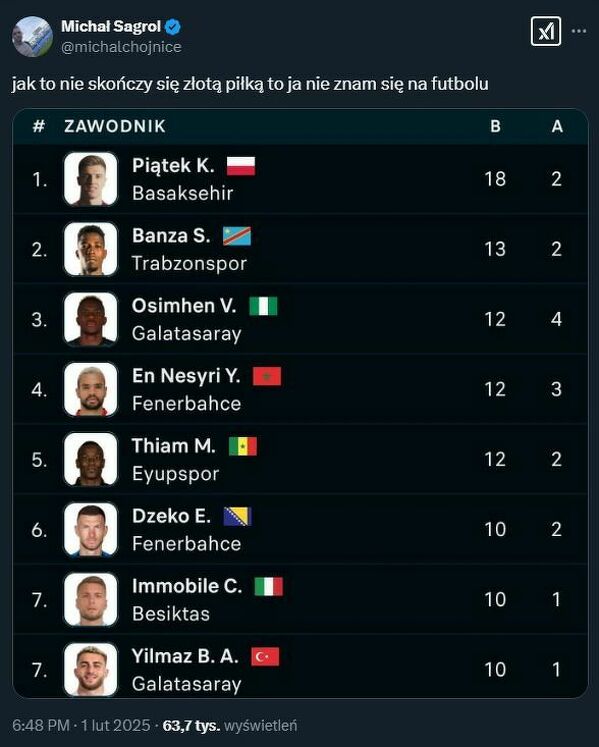Viewport: 599px width, 747px height.
Task: Open the Grok xAI icon
Action: point(546,31)
